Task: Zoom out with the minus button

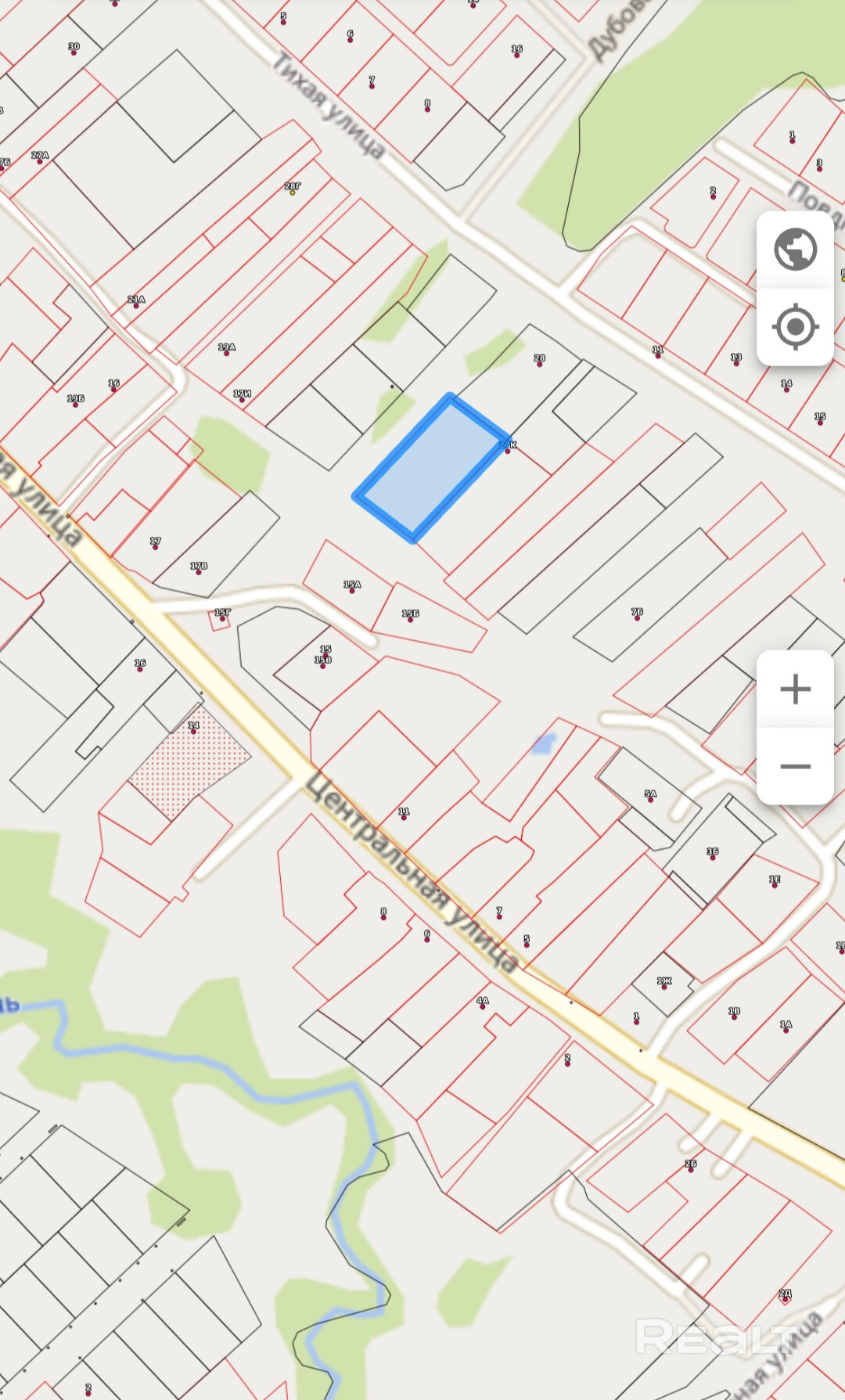Action: click(x=795, y=766)
